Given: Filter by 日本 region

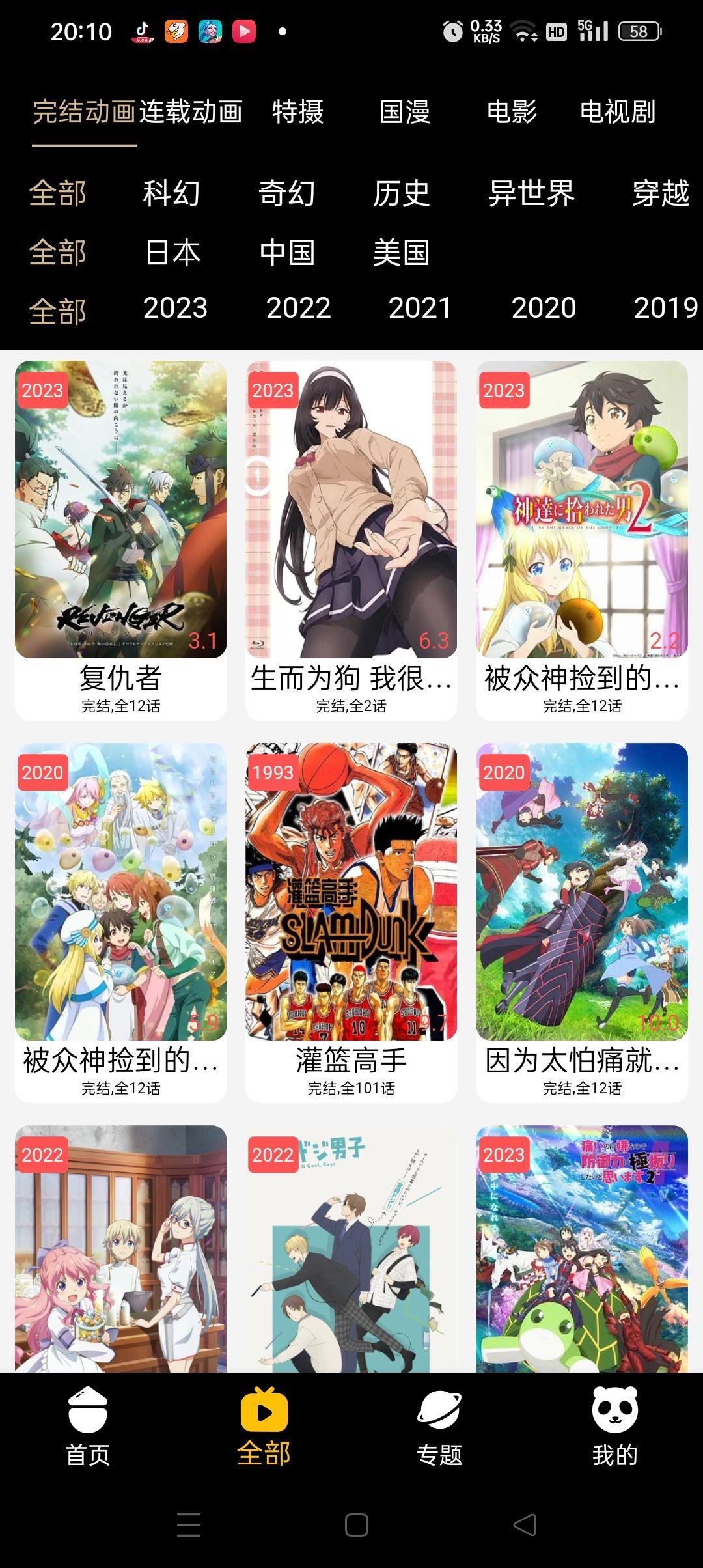Looking at the screenshot, I should [x=172, y=253].
